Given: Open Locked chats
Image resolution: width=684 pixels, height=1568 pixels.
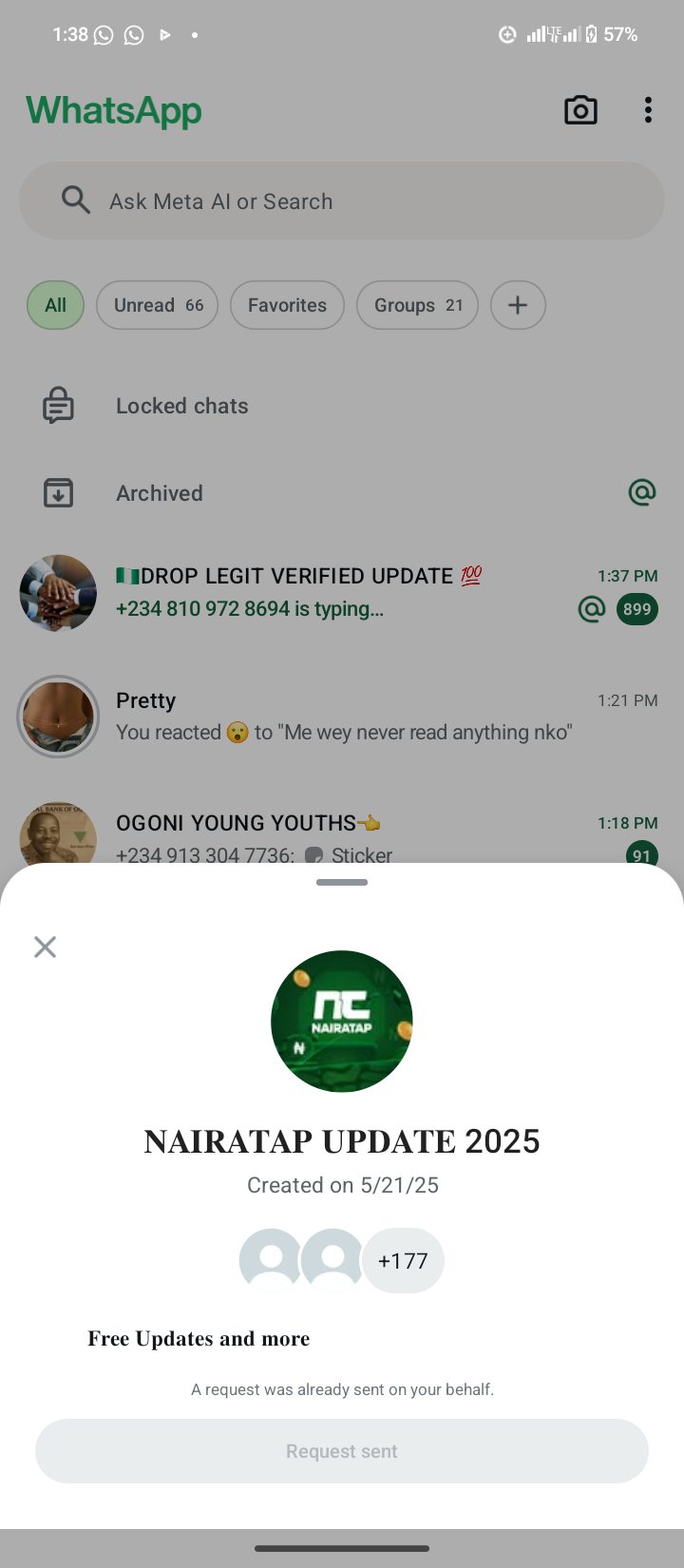Looking at the screenshot, I should point(182,406).
